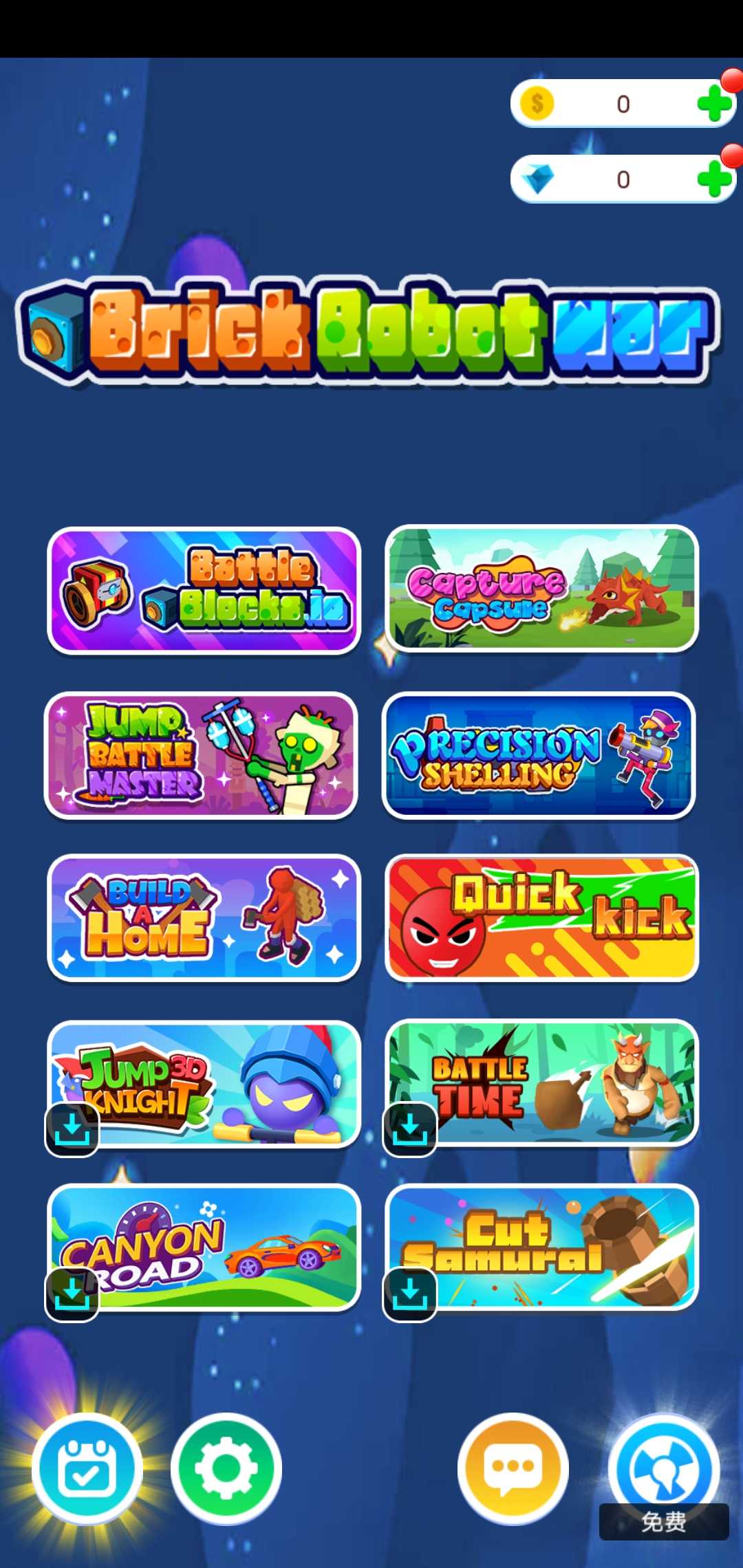This screenshot has height=1568, width=743.
Task: Open the daily check-in calendar
Action: [x=87, y=1468]
